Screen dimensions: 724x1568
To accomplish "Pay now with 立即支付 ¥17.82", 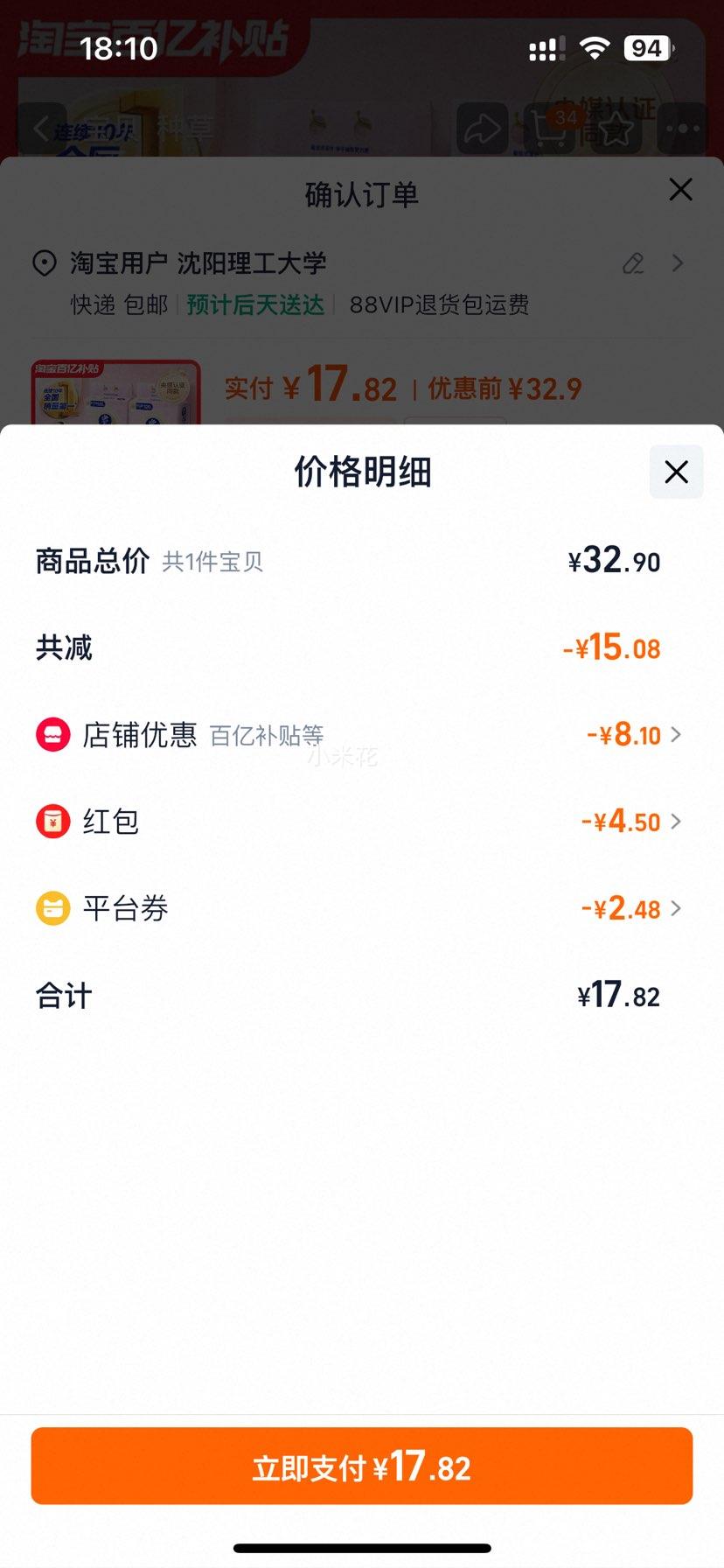I will 362,1466.
